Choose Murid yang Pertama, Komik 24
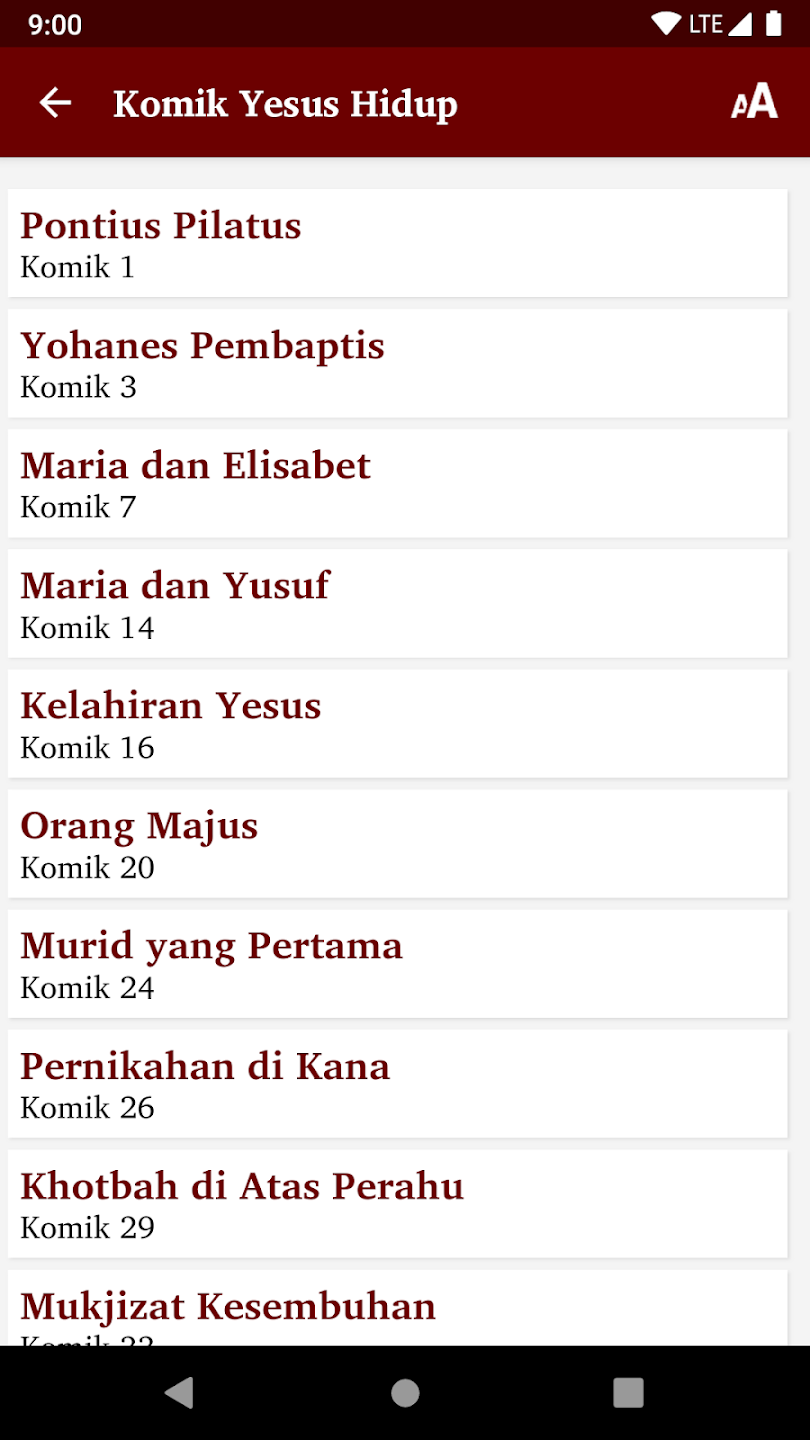810x1440 pixels. [397, 963]
